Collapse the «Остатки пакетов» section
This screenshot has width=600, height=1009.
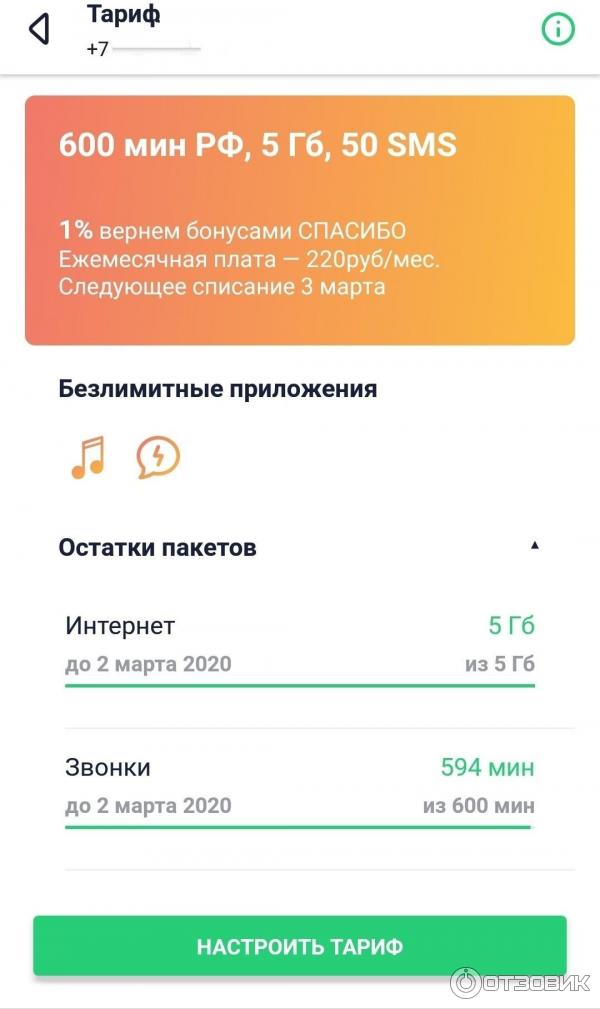coord(535,546)
